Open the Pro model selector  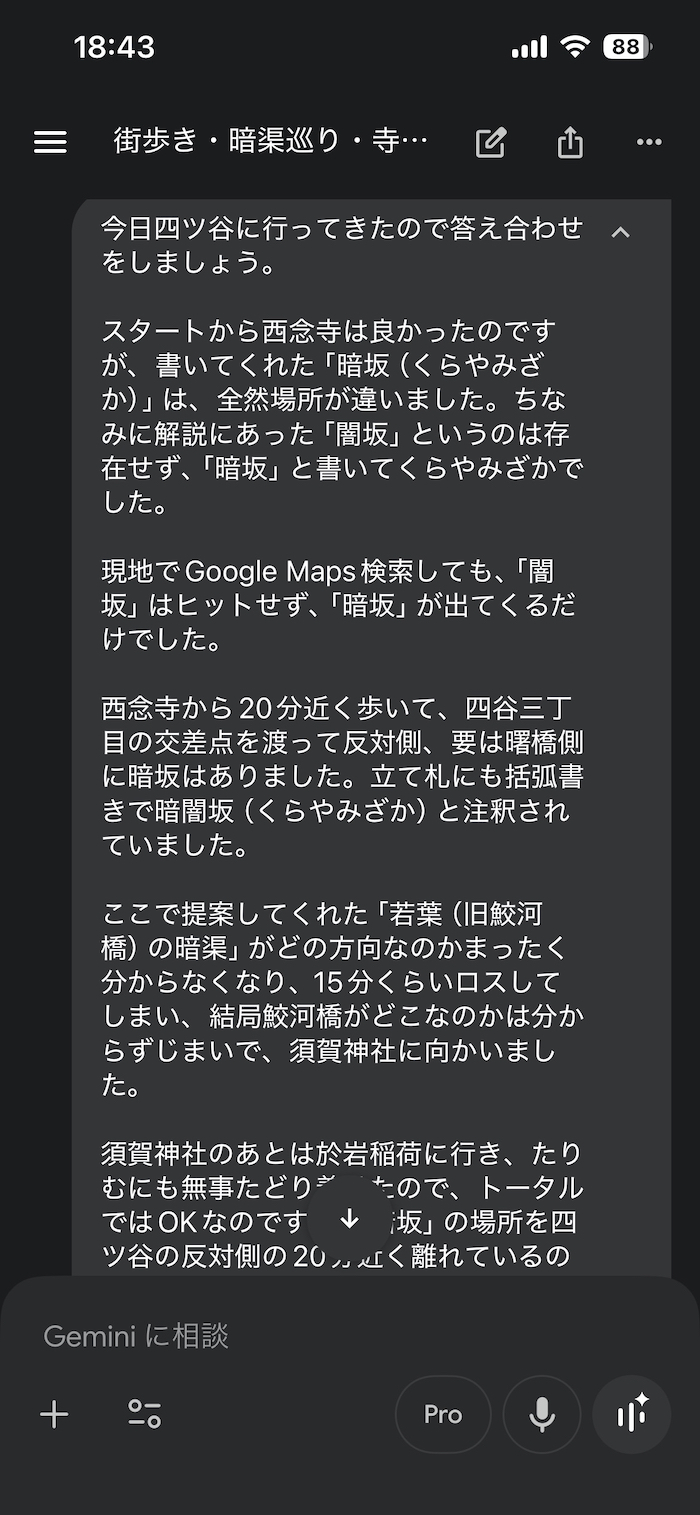[443, 1414]
